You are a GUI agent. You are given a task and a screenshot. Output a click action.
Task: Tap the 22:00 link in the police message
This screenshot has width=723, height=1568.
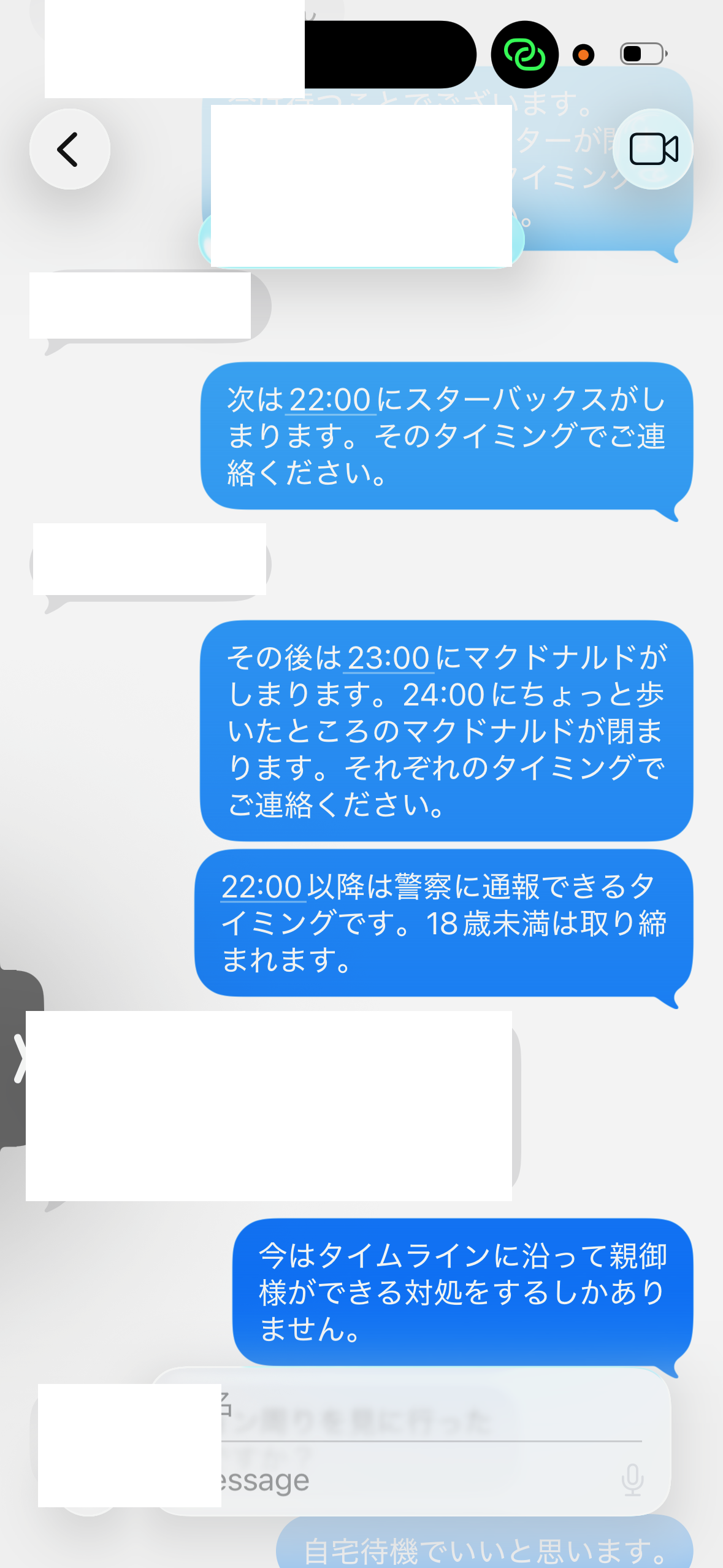coord(262,887)
